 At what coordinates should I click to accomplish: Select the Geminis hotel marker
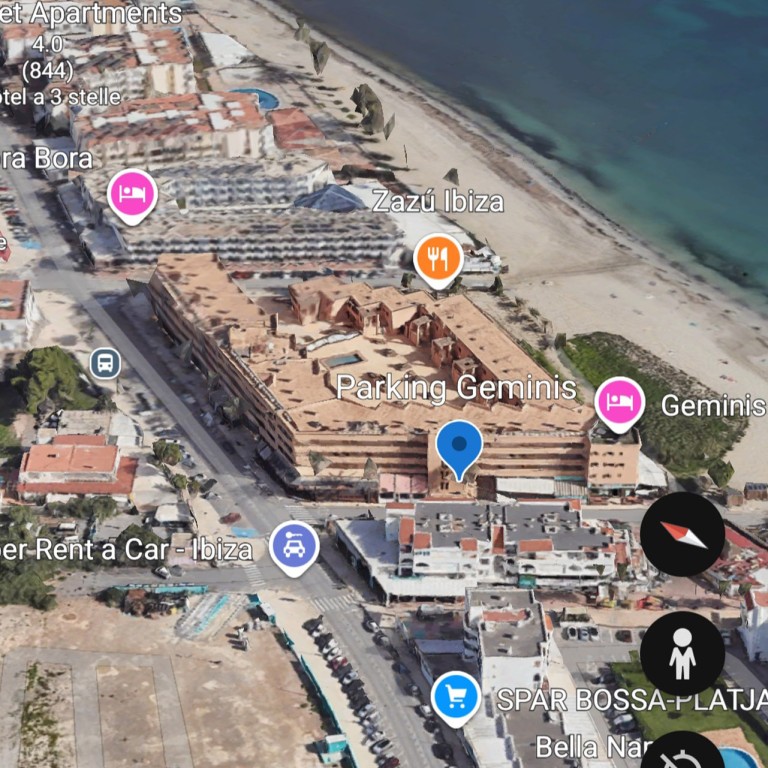pos(619,402)
